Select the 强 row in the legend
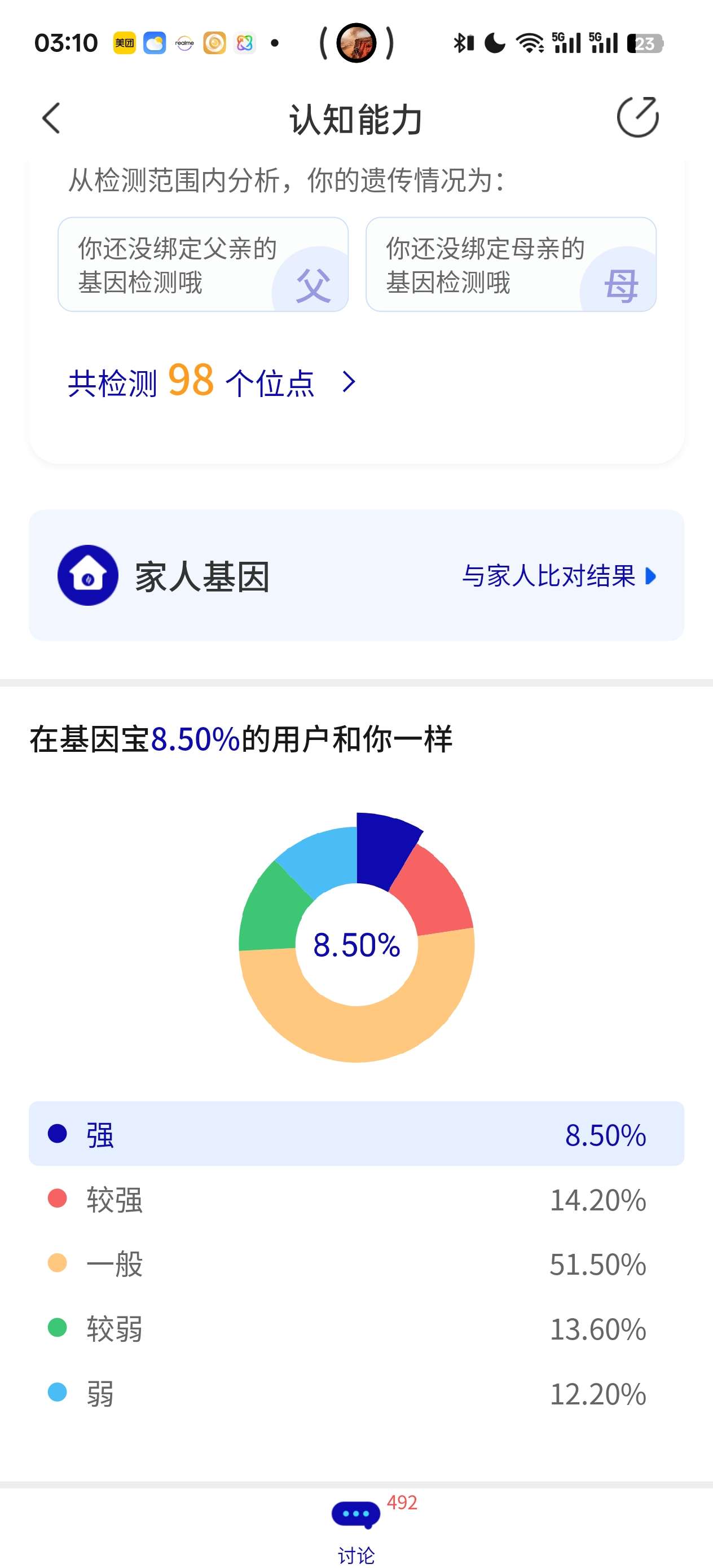The height and width of the screenshot is (1568, 713). 356,1133
